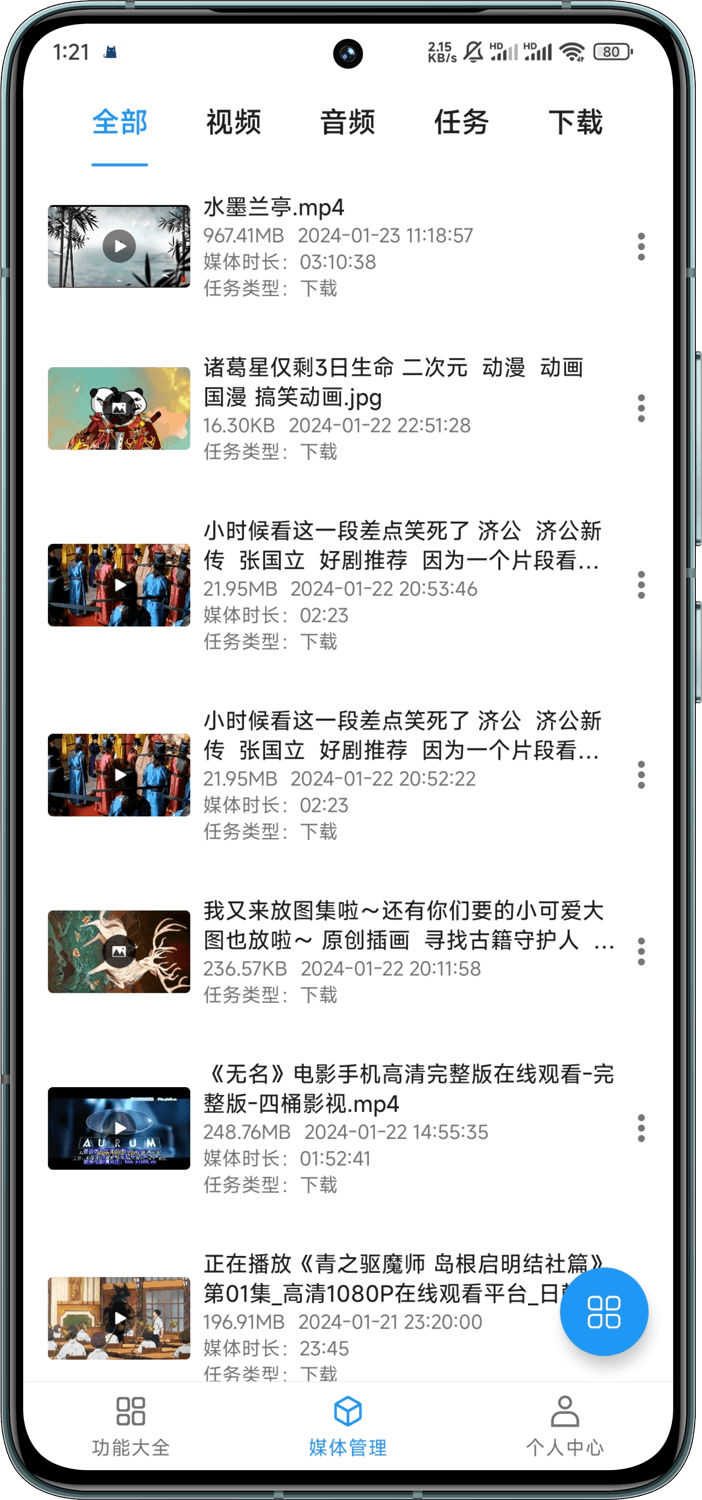Tap the blue floating grid button
The image size is (702, 1500).
tap(604, 1312)
